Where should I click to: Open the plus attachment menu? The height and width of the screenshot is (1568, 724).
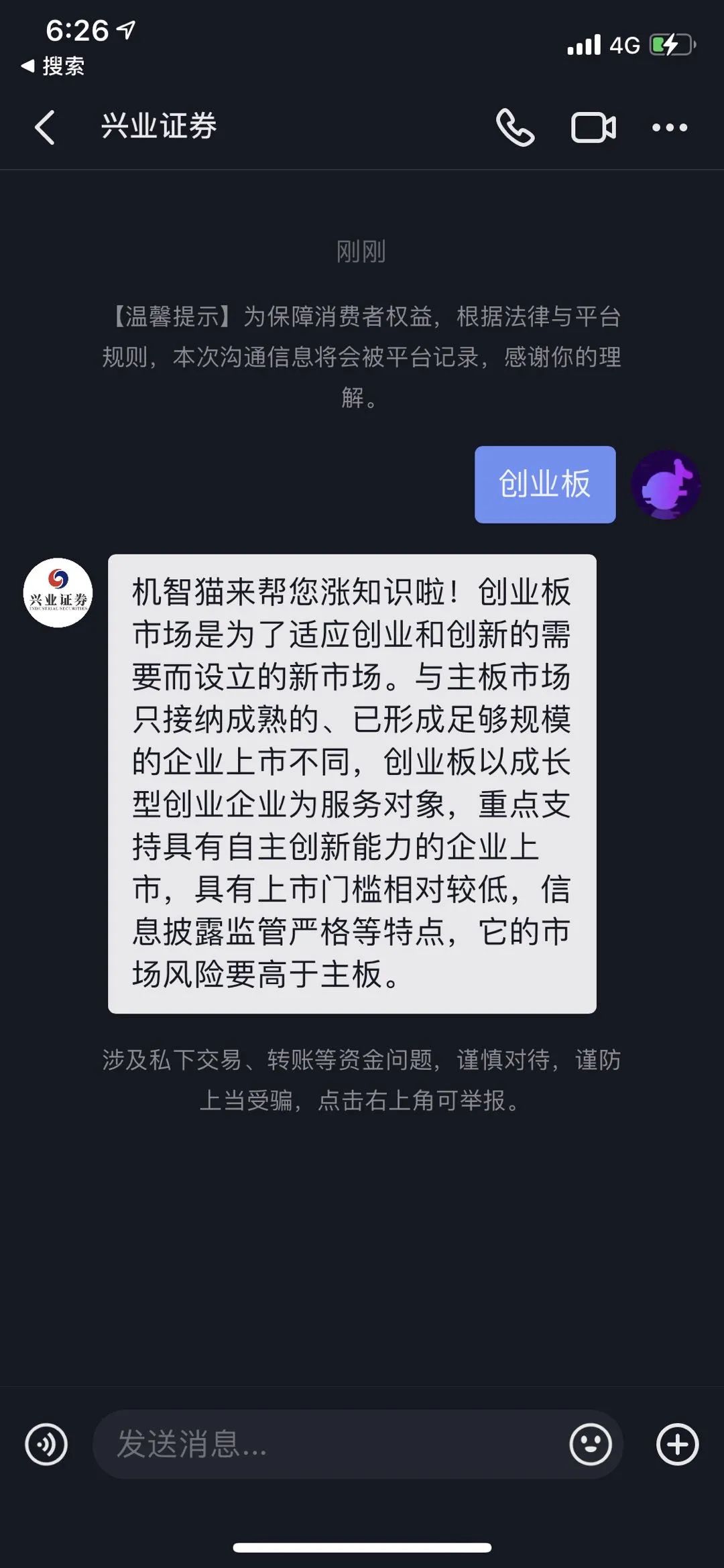click(677, 1444)
